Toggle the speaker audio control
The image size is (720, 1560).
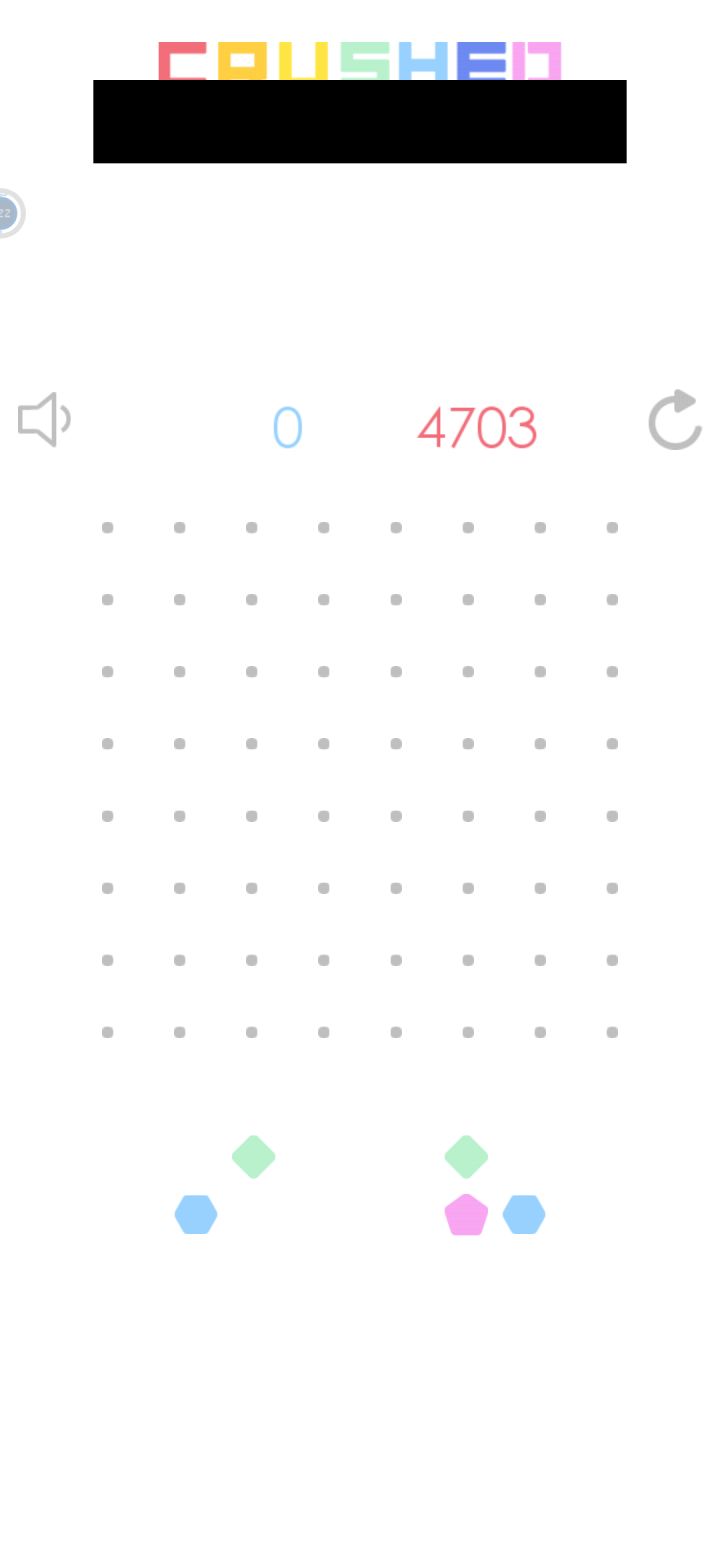(x=44, y=420)
